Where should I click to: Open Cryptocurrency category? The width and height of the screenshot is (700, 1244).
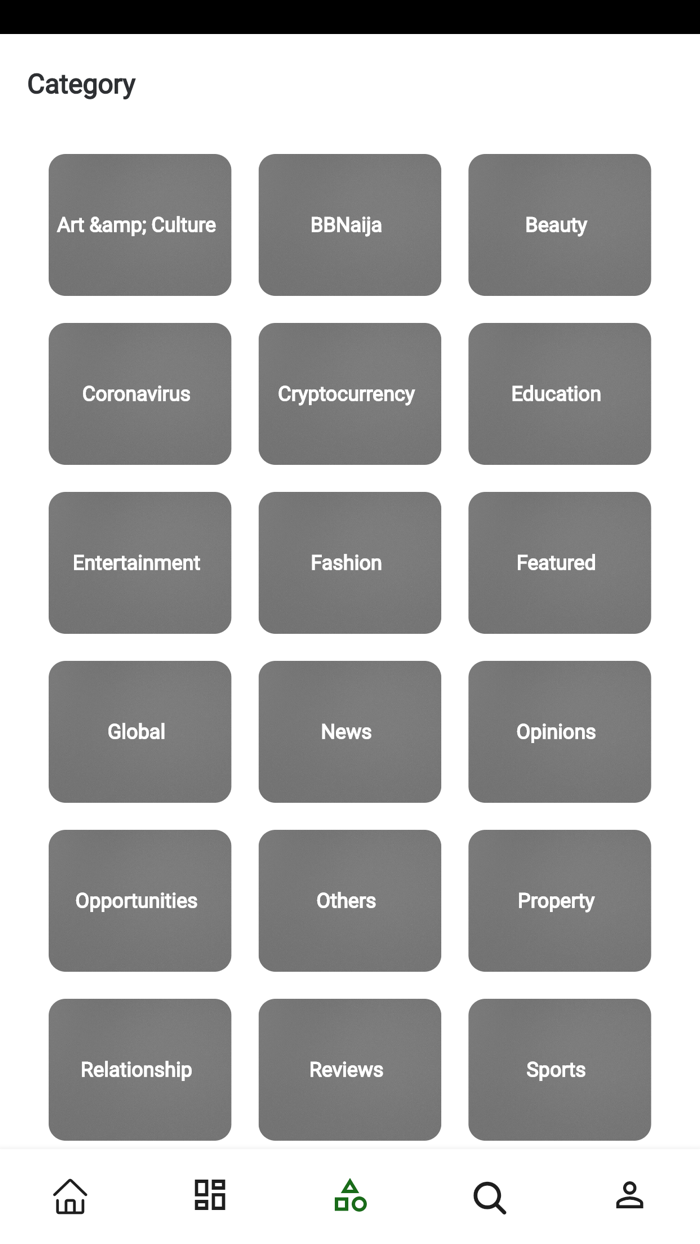coord(350,394)
